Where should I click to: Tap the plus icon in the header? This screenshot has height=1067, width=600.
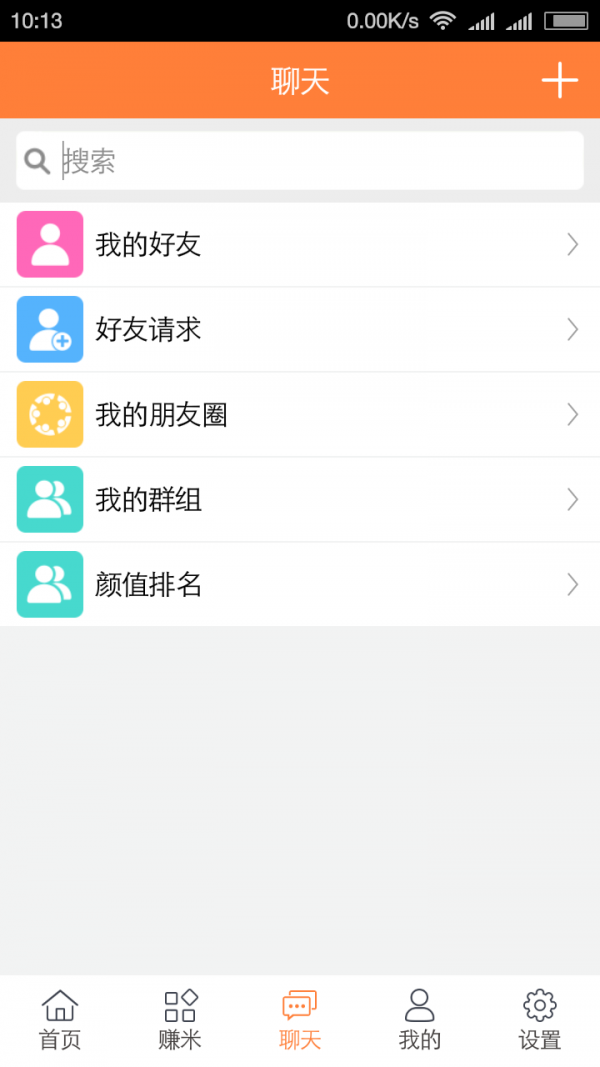(x=560, y=80)
